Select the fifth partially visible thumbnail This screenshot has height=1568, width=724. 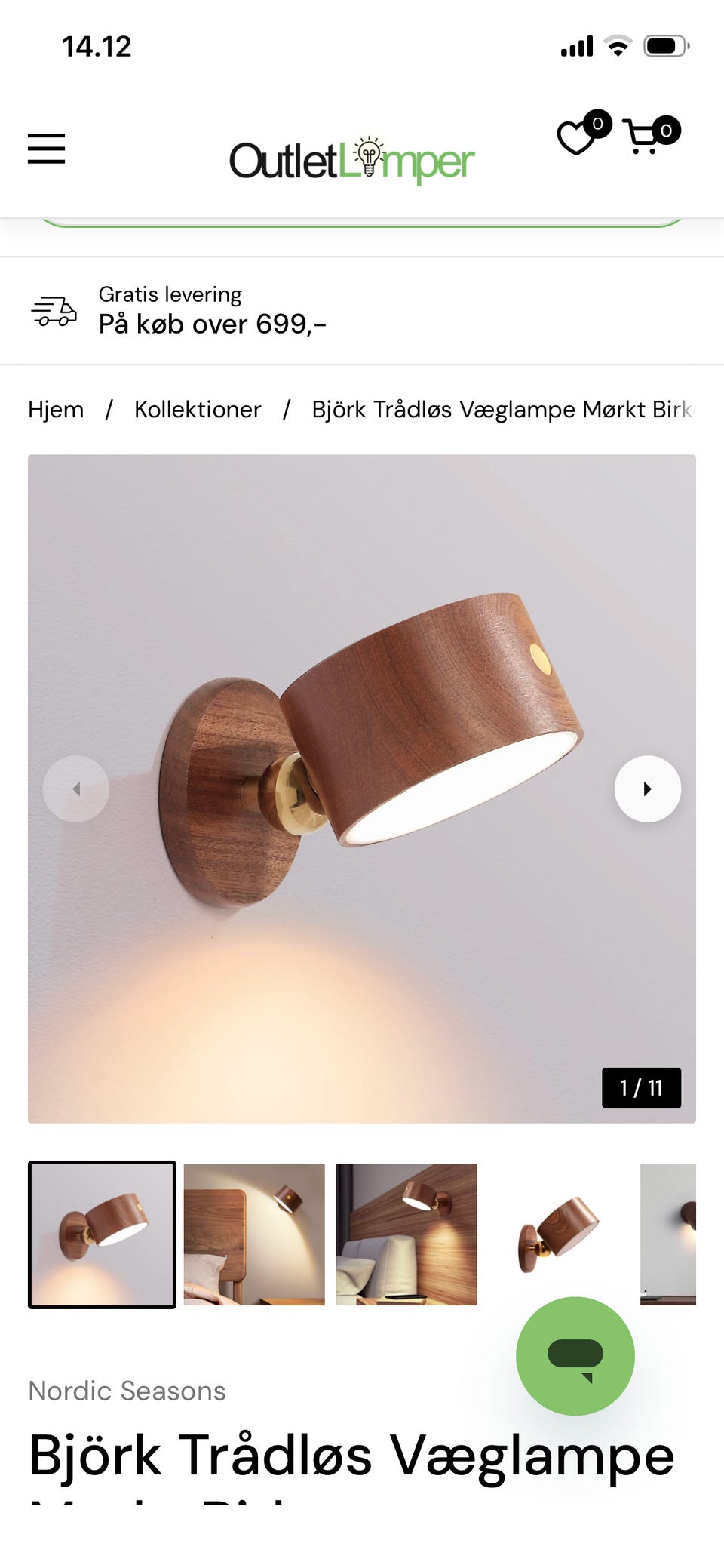[x=668, y=1234]
